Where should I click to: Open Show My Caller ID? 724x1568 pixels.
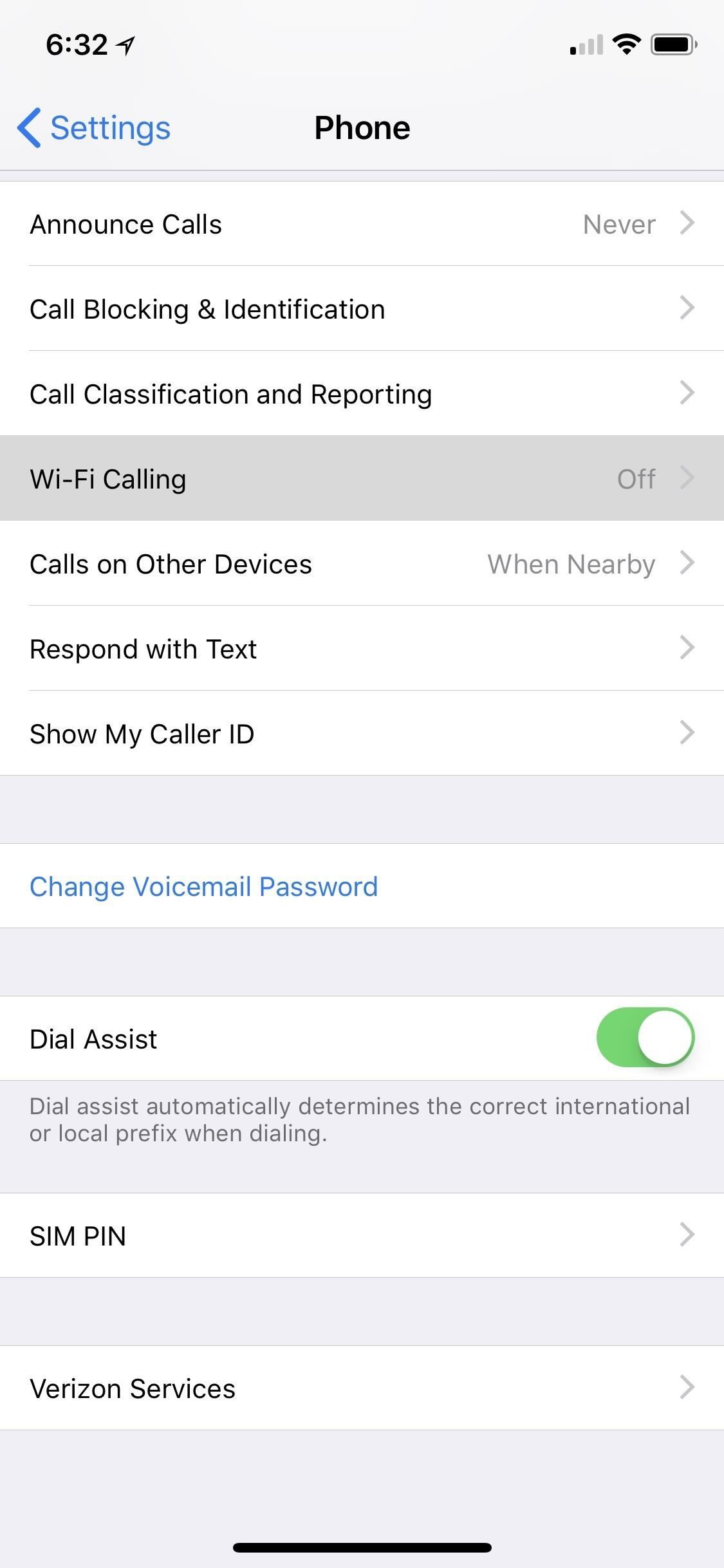click(362, 734)
